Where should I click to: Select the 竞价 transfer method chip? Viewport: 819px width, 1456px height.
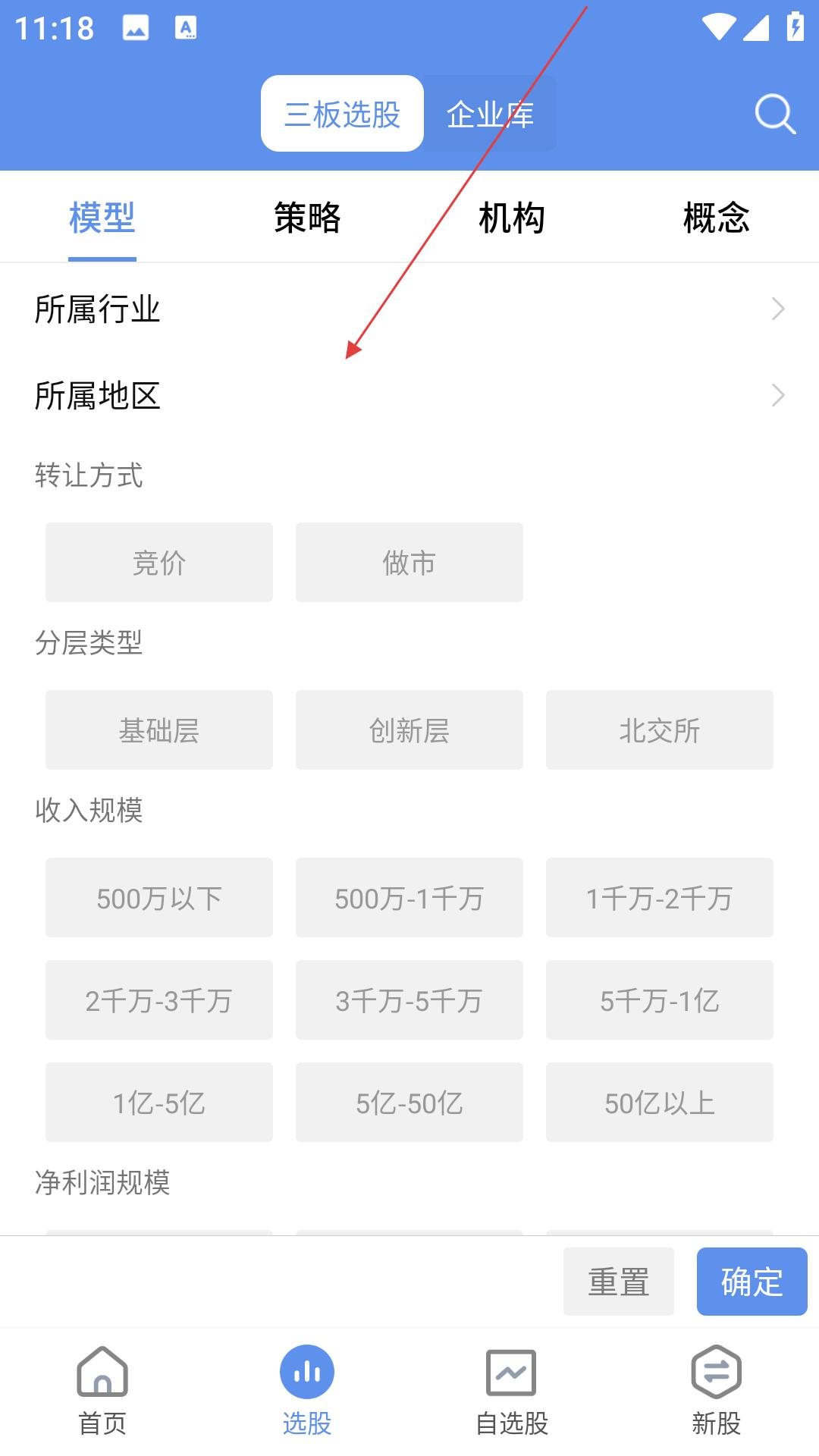coord(159,562)
